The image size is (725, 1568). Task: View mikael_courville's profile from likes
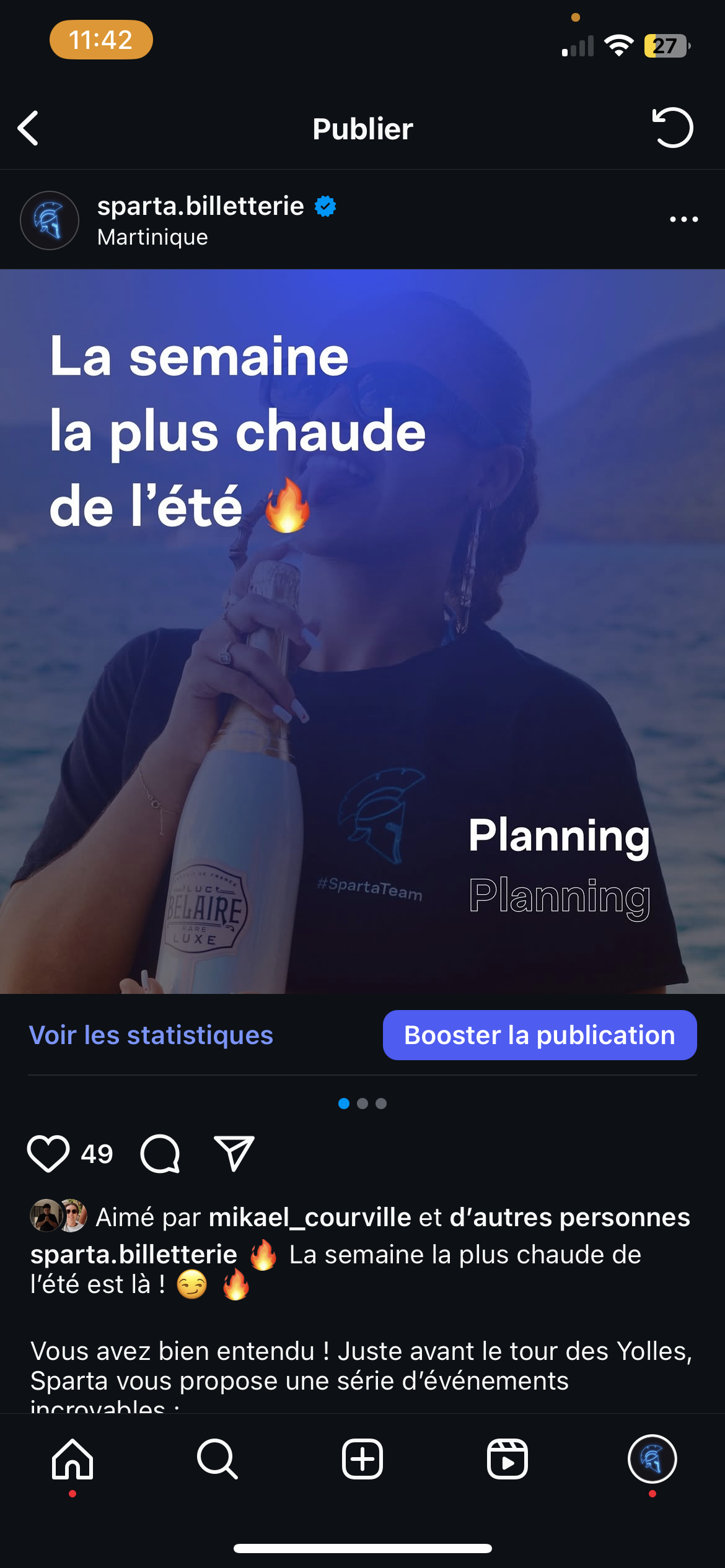point(310,1217)
